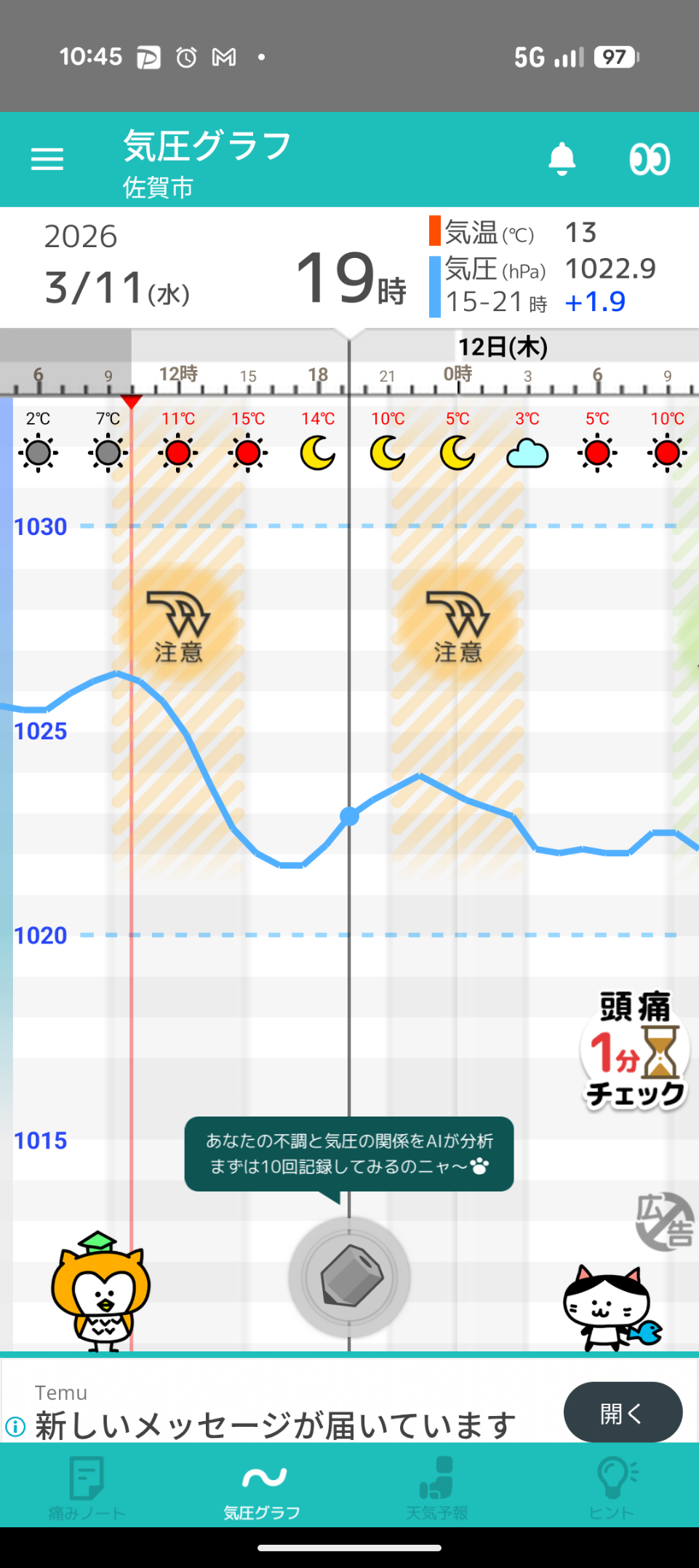Tap the 広告 ad-removal icon

click(665, 1221)
